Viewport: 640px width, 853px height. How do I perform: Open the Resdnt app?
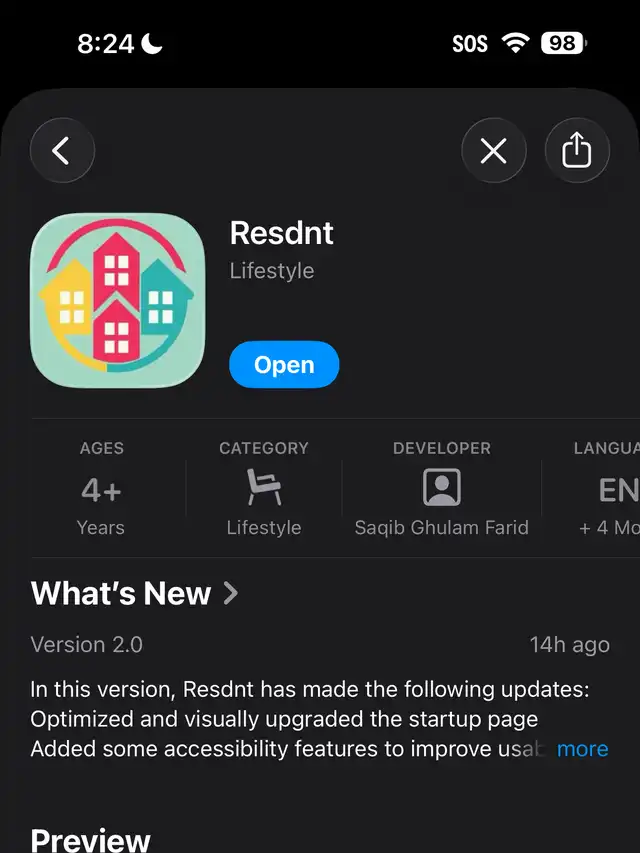[284, 365]
